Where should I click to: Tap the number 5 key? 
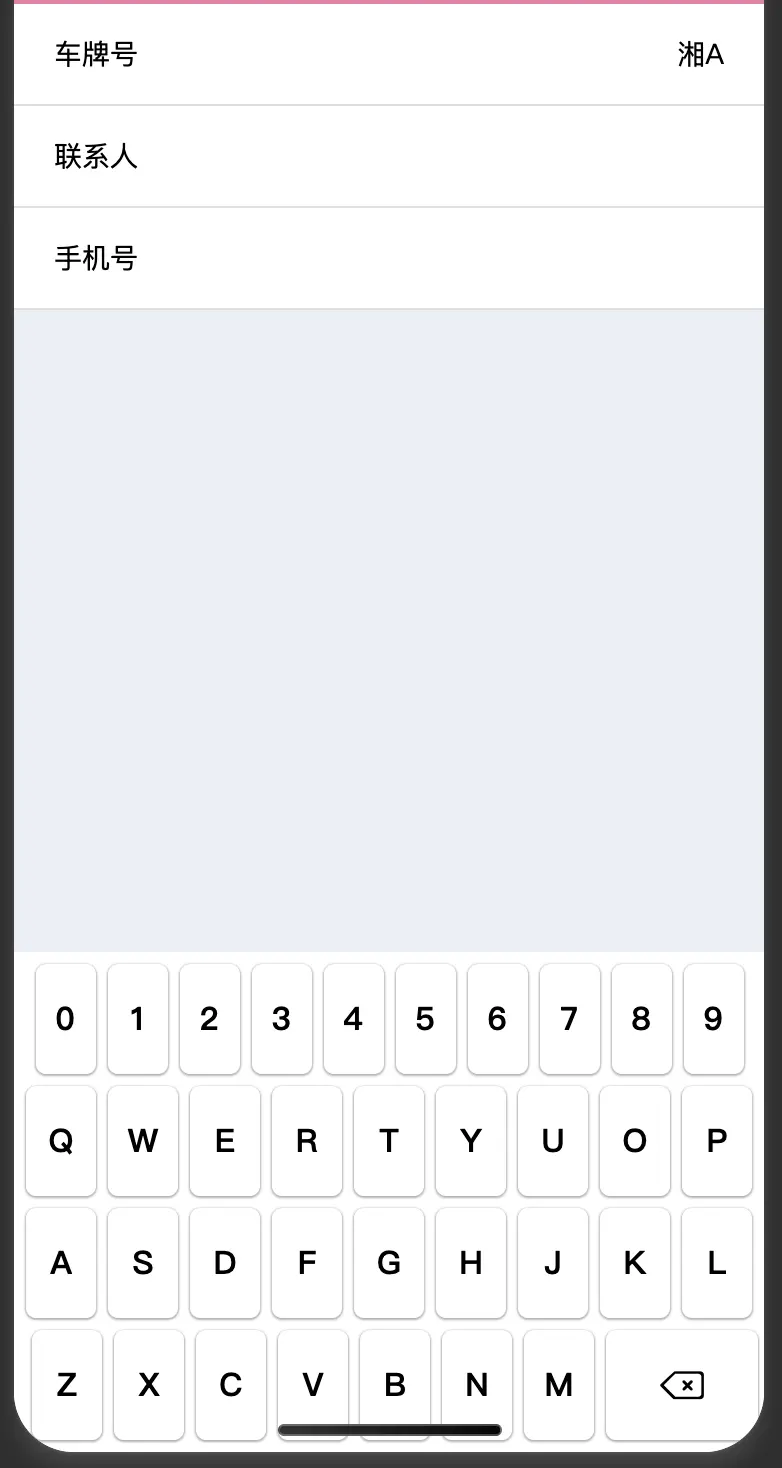425,1019
